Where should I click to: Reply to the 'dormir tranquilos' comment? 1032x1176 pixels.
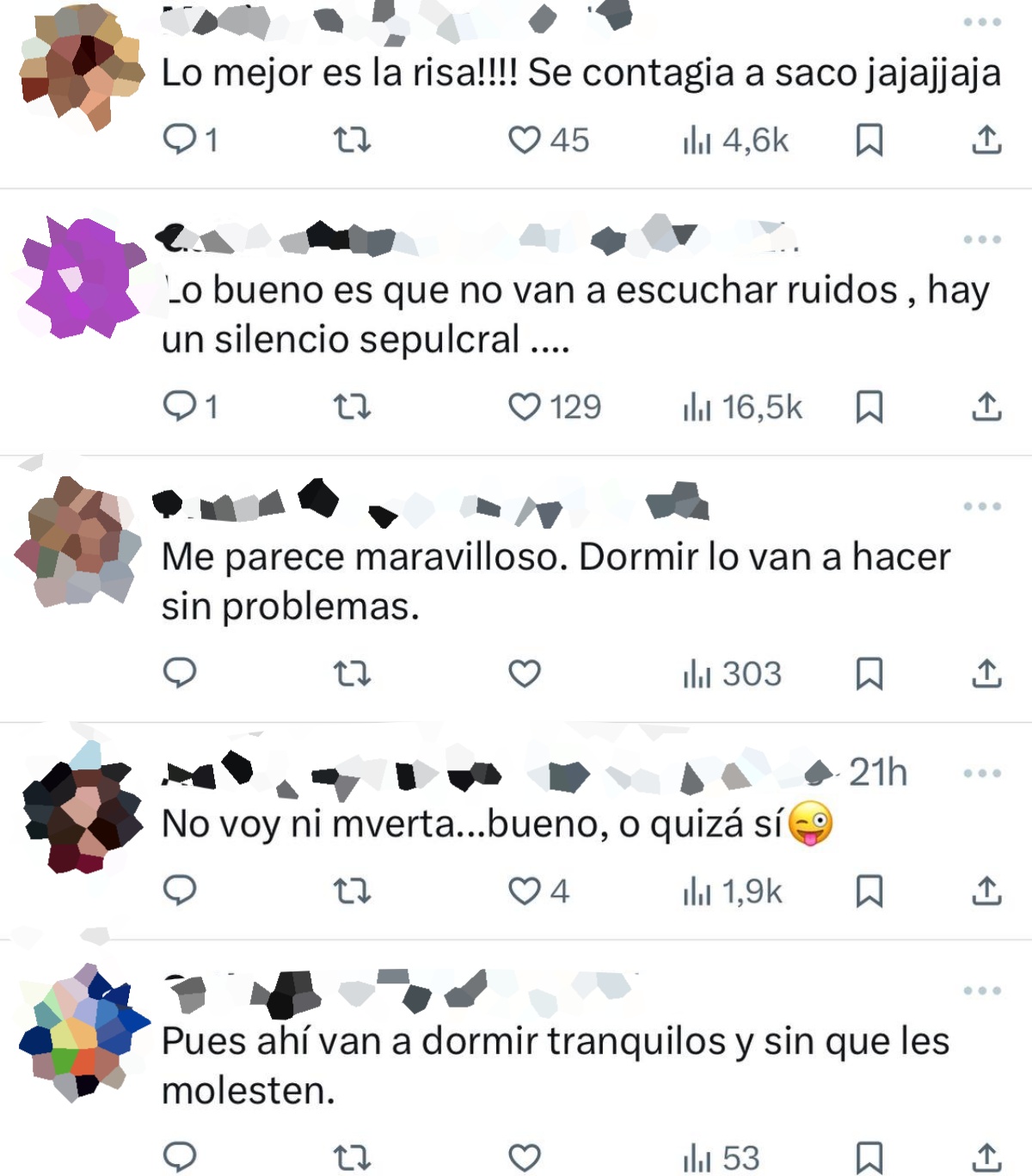coord(180,1157)
